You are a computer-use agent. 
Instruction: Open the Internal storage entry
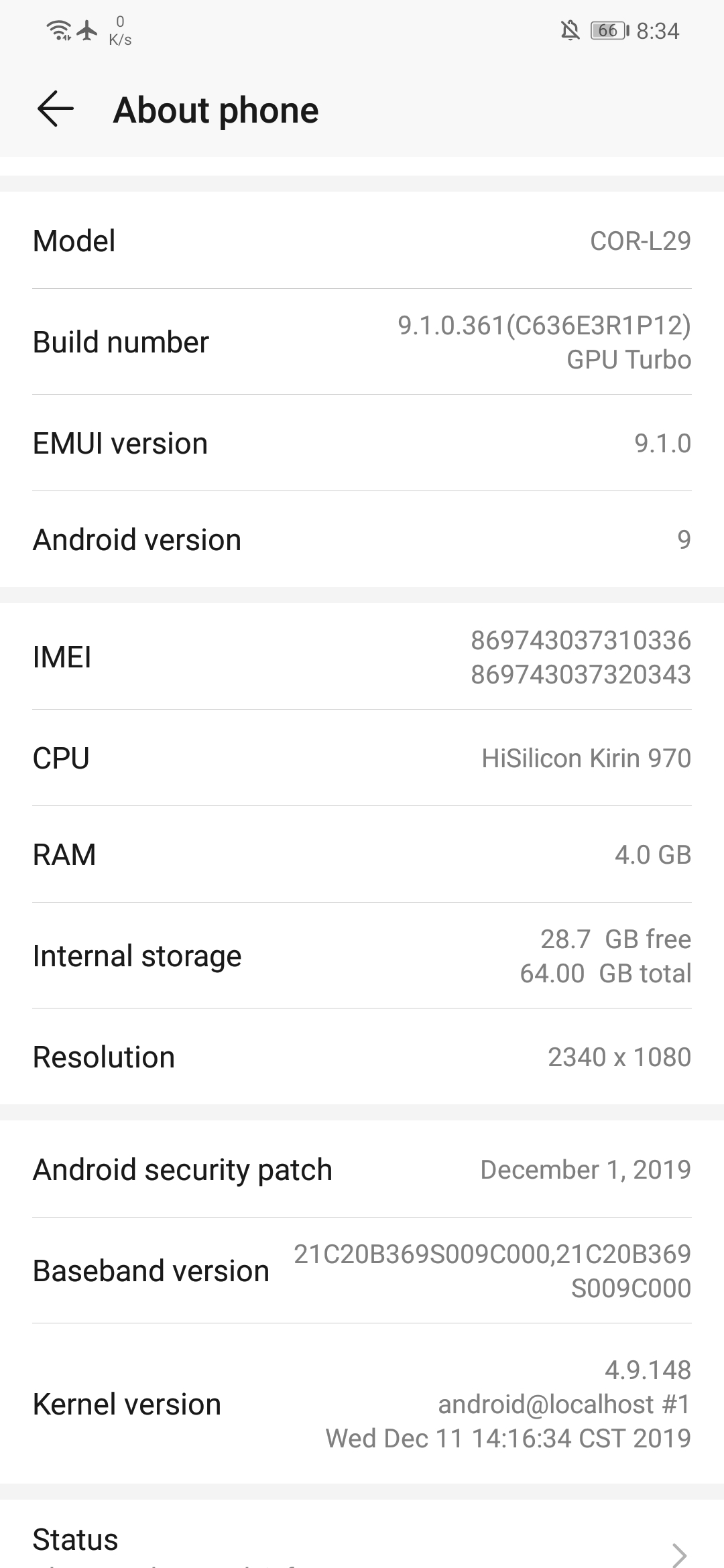click(x=362, y=955)
